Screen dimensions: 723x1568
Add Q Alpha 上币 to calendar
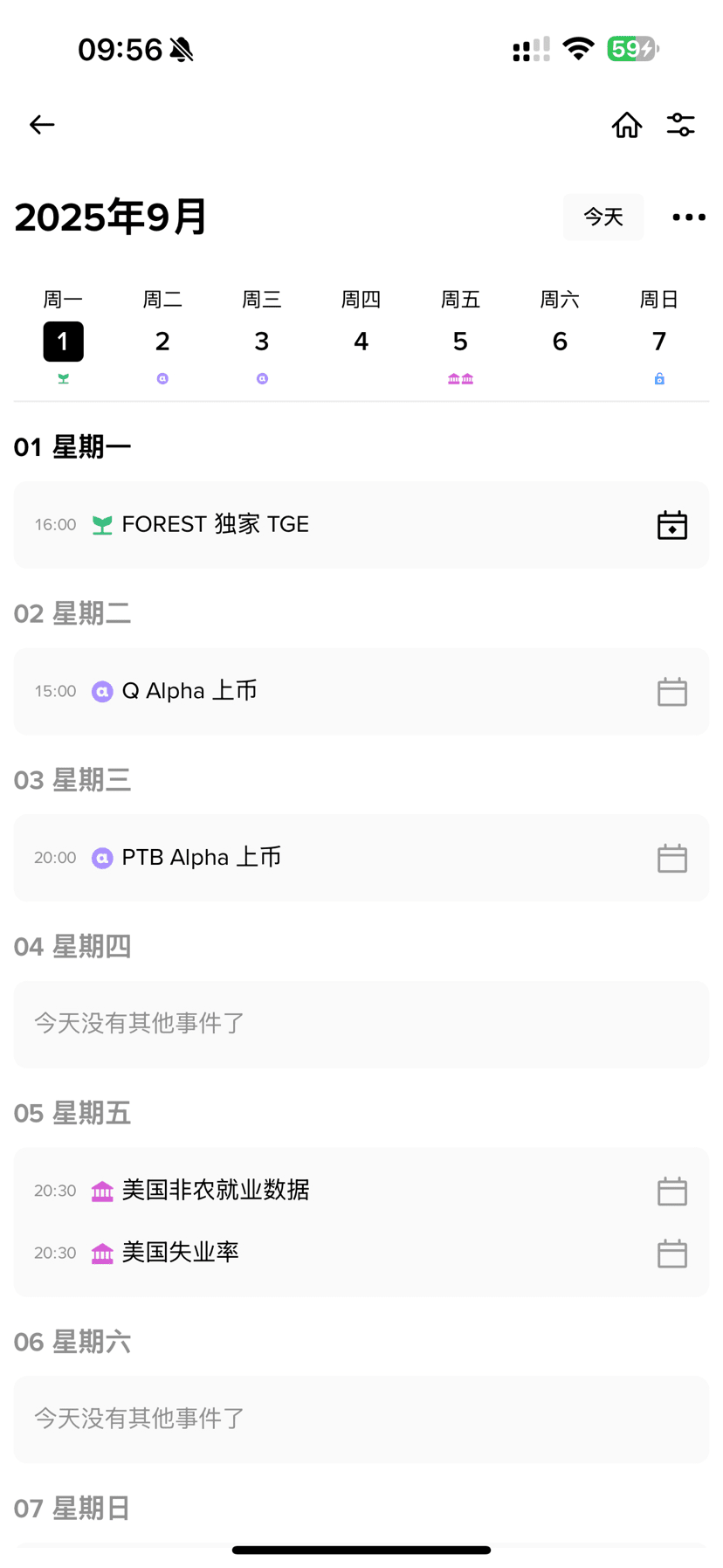click(x=672, y=692)
